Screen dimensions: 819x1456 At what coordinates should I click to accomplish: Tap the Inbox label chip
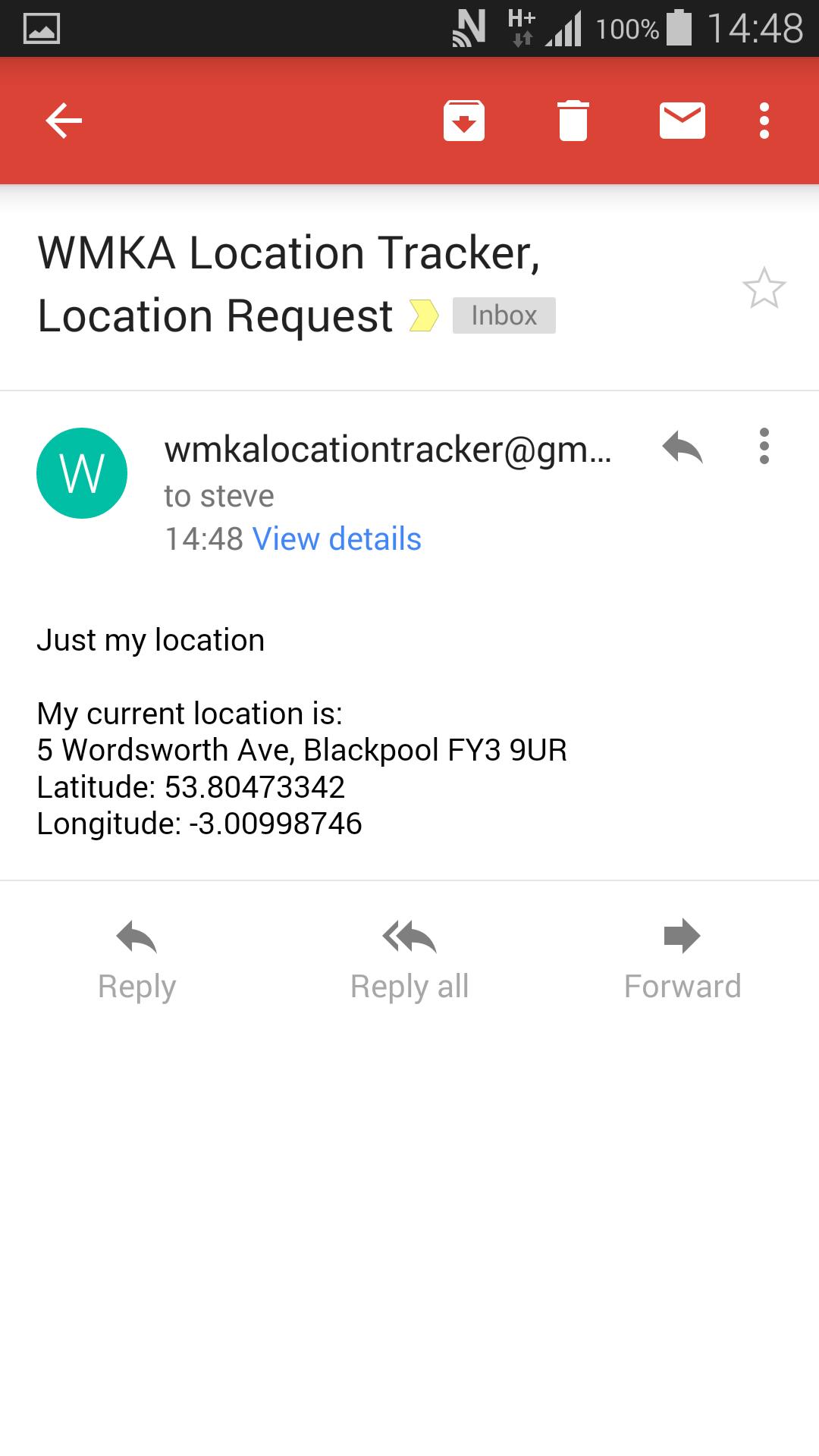coord(504,315)
